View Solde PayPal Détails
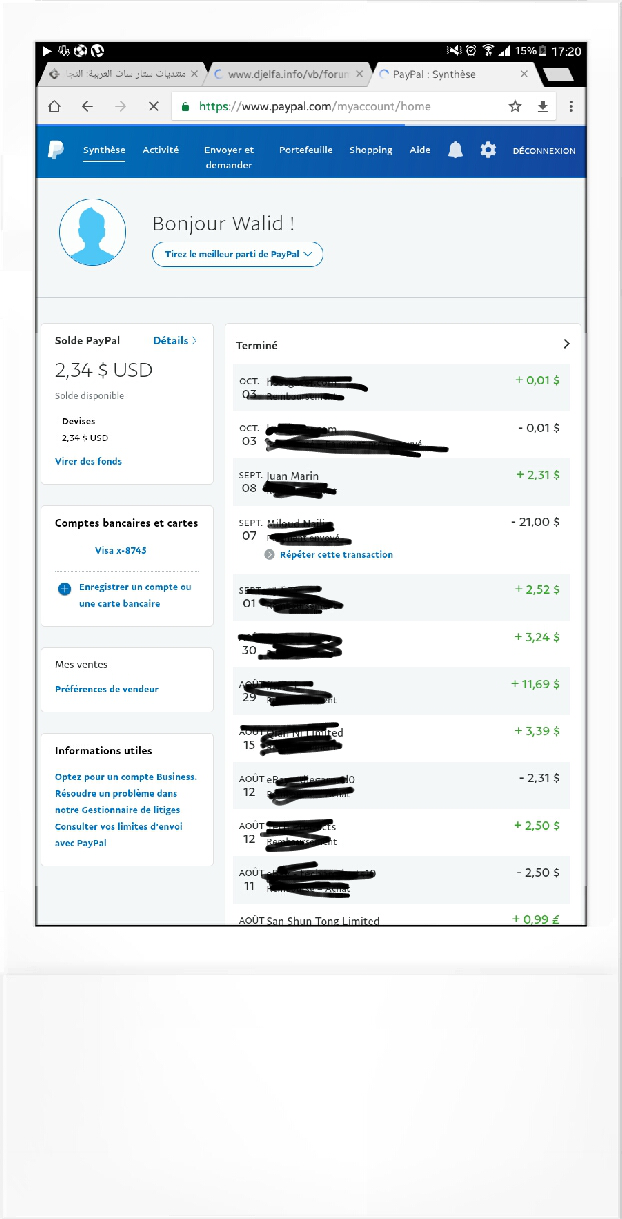Image resolution: width=622 pixels, height=1219 pixels. pyautogui.click(x=175, y=340)
